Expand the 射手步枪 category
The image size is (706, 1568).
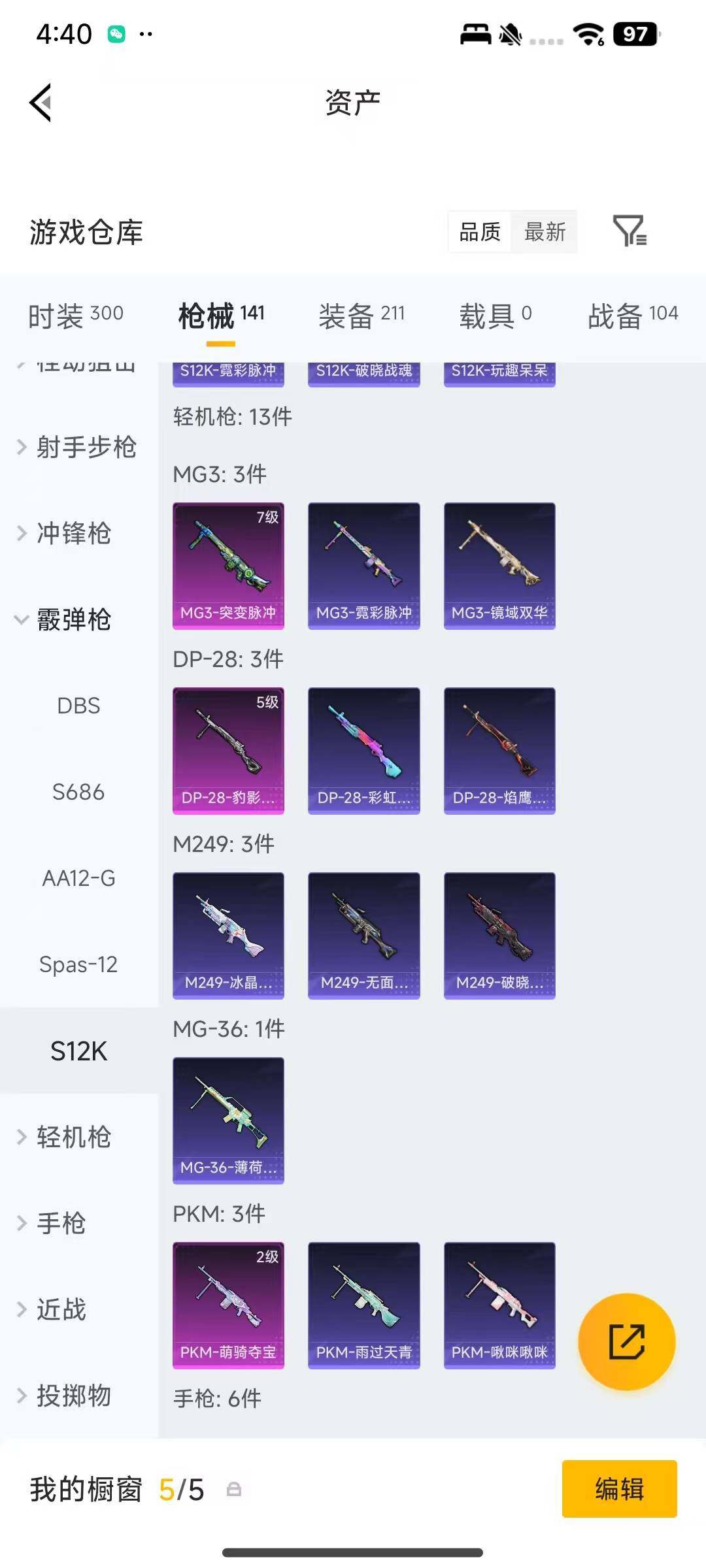[x=77, y=448]
